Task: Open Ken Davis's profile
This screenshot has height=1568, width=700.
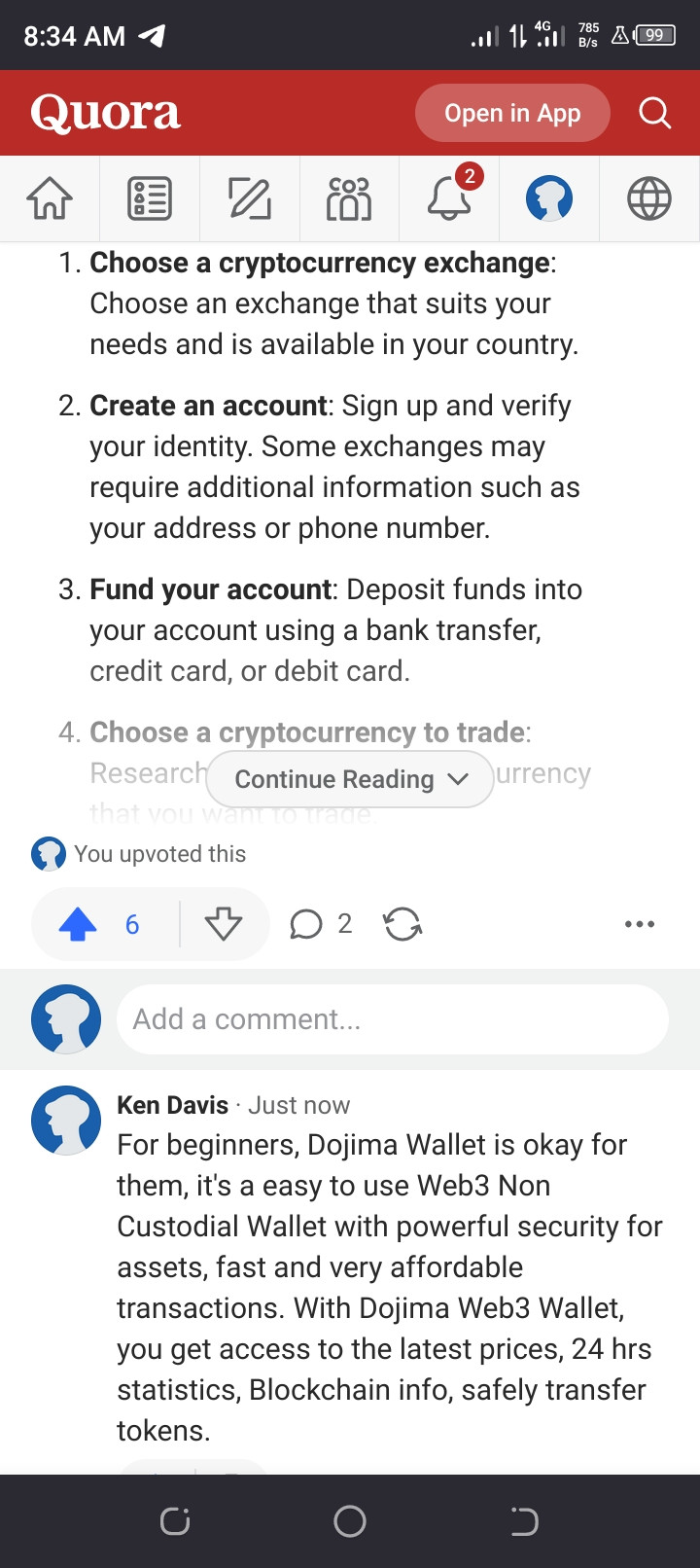Action: (x=172, y=1105)
